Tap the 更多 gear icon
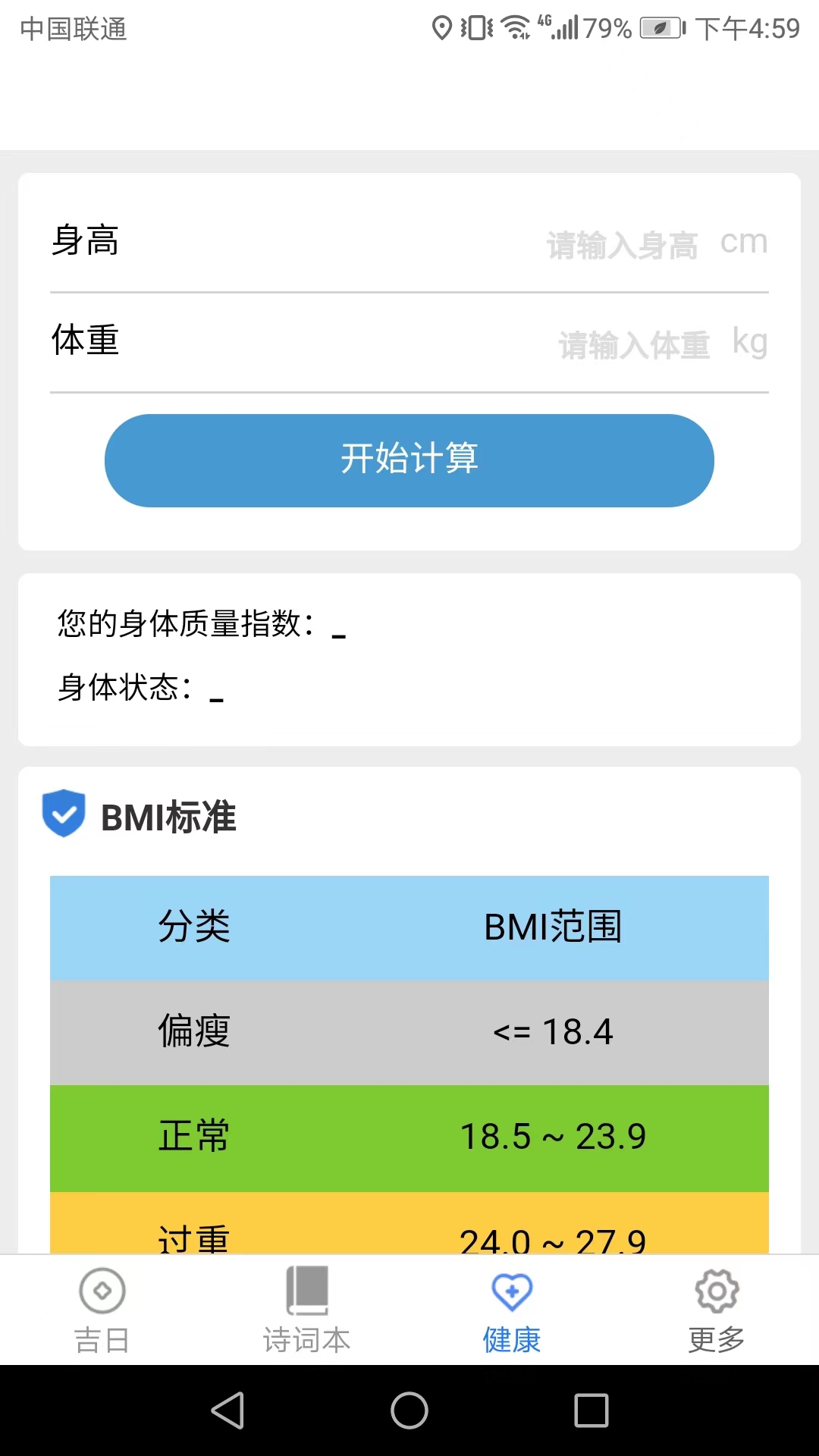Image resolution: width=819 pixels, height=1456 pixels. (716, 1289)
